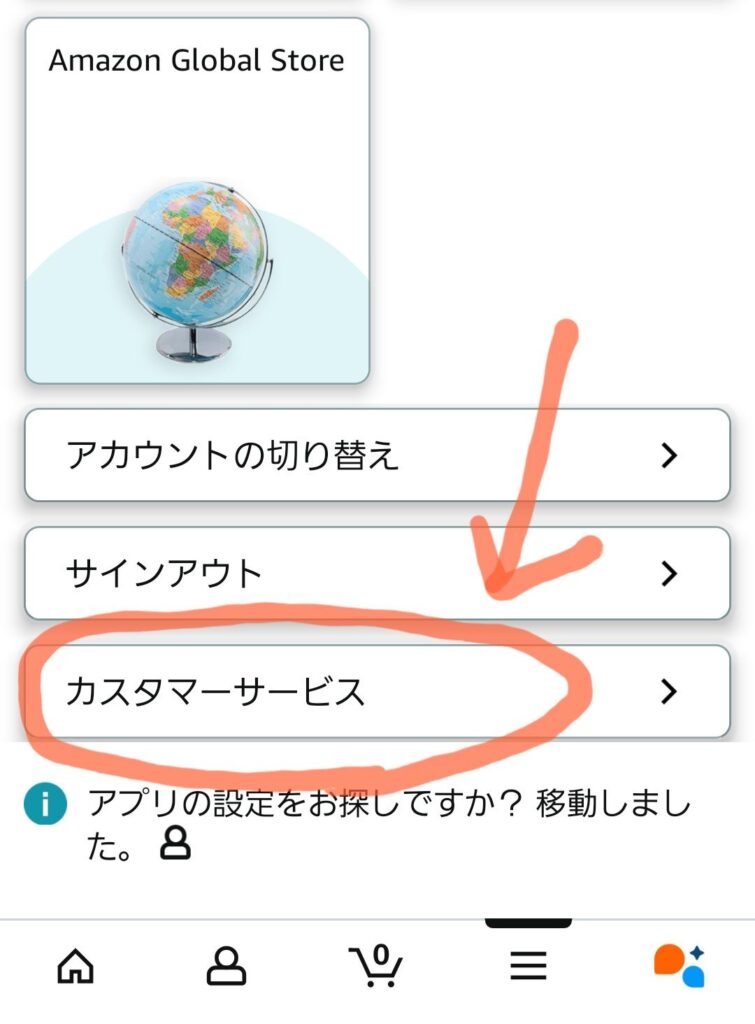Open the Rufus AI assistant tab

[x=679, y=966]
